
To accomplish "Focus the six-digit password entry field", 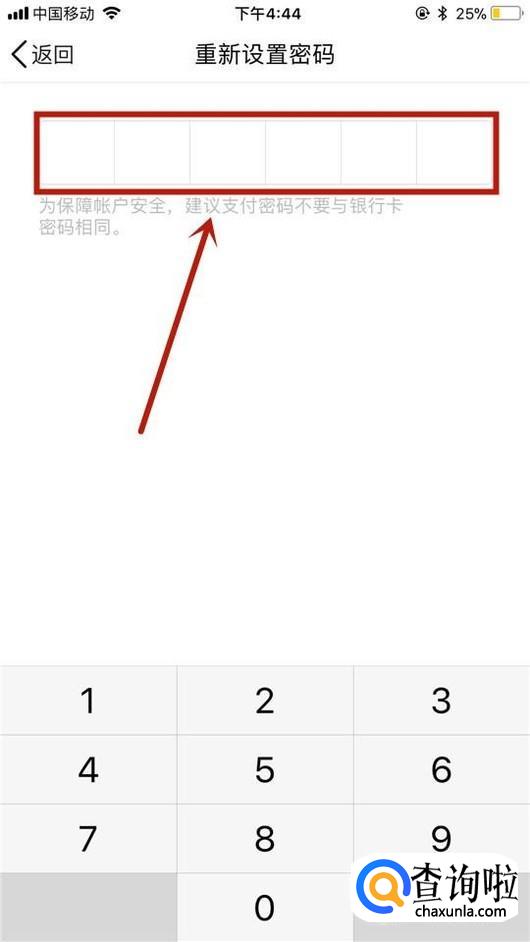I will (266, 151).
